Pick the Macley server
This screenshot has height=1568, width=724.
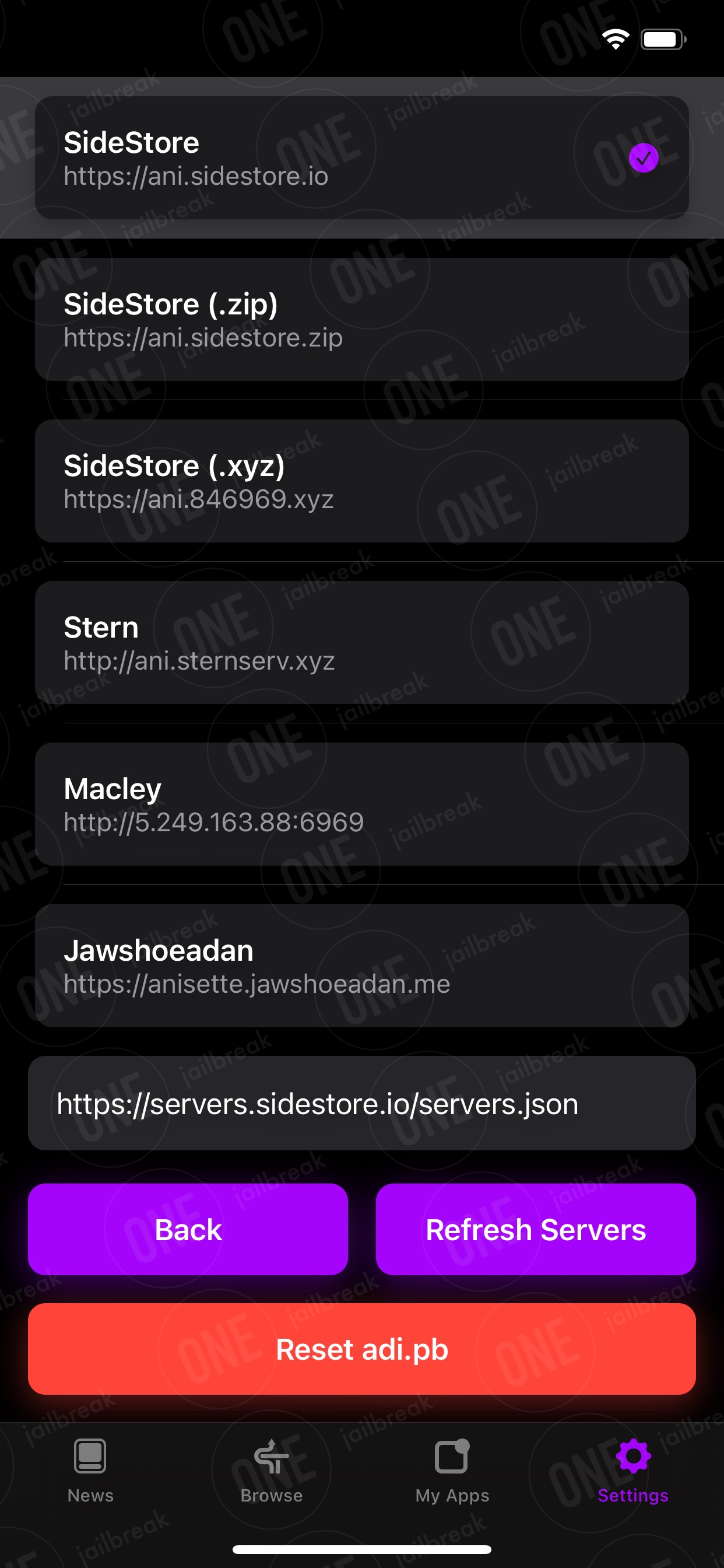[x=362, y=804]
